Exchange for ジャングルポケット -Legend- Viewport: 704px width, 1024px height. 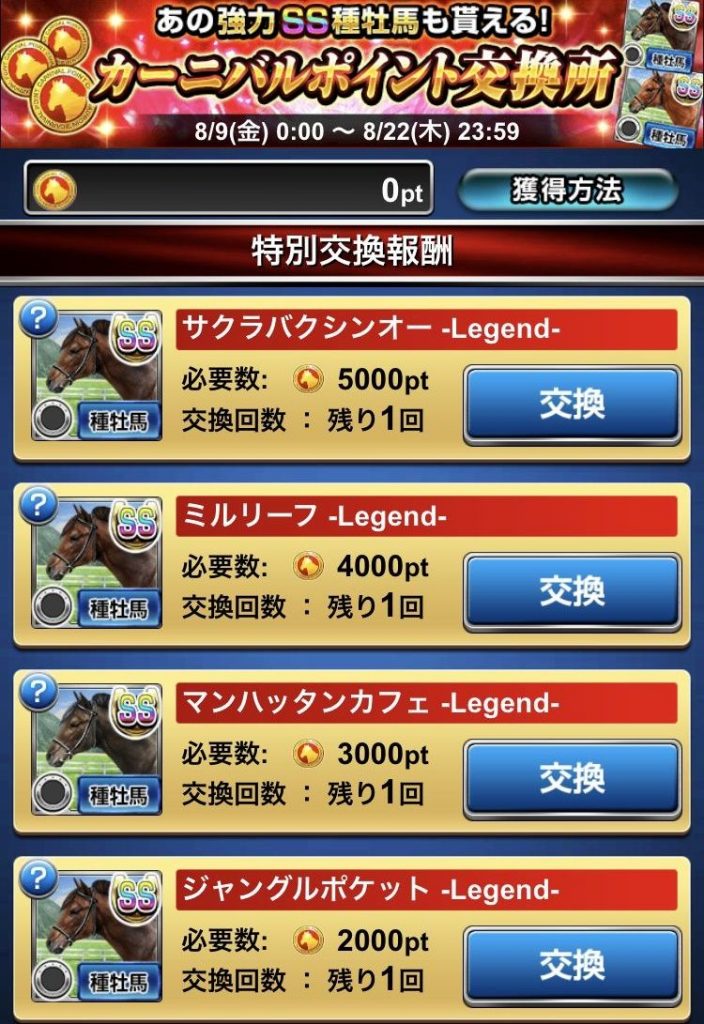tap(572, 965)
